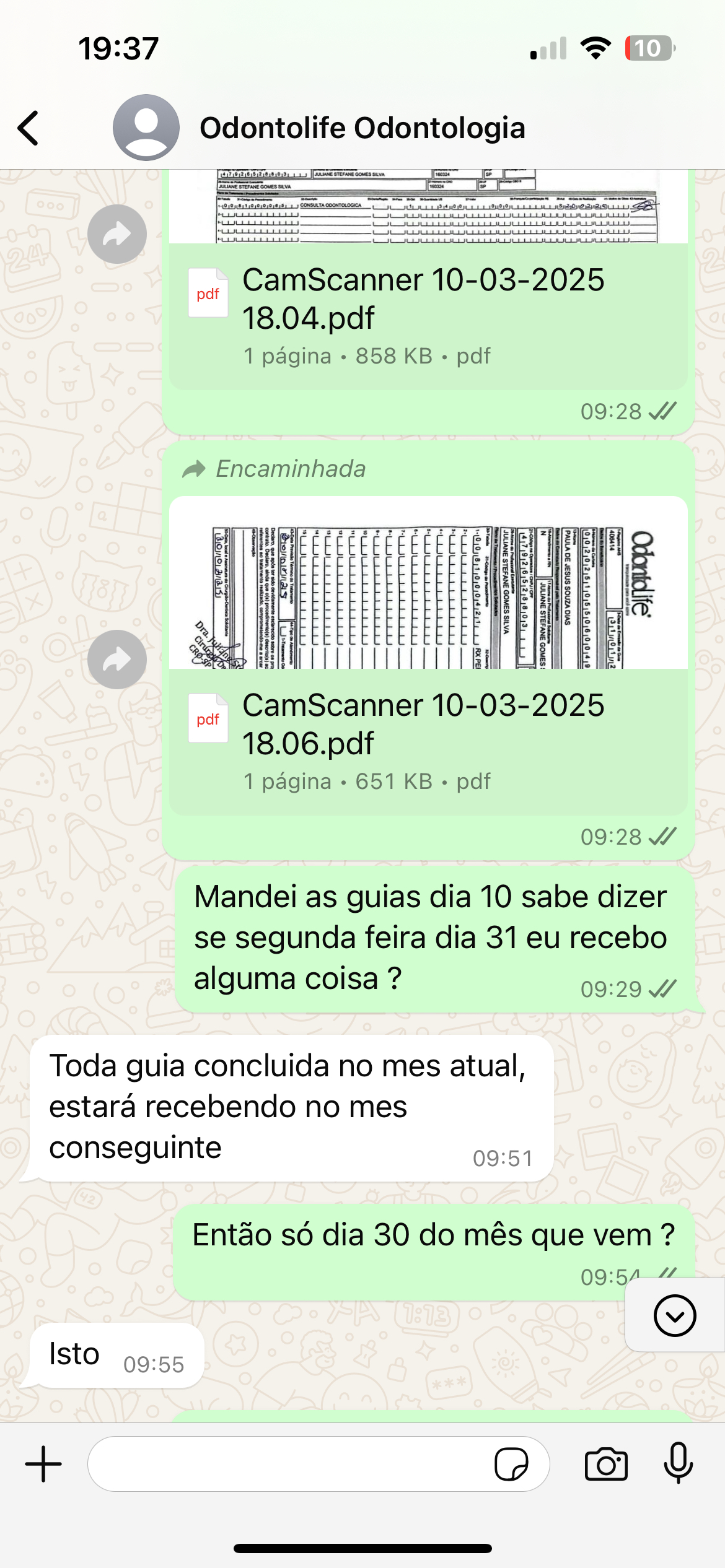Jump to the latest messages
725x1568 pixels.
coord(674,1315)
